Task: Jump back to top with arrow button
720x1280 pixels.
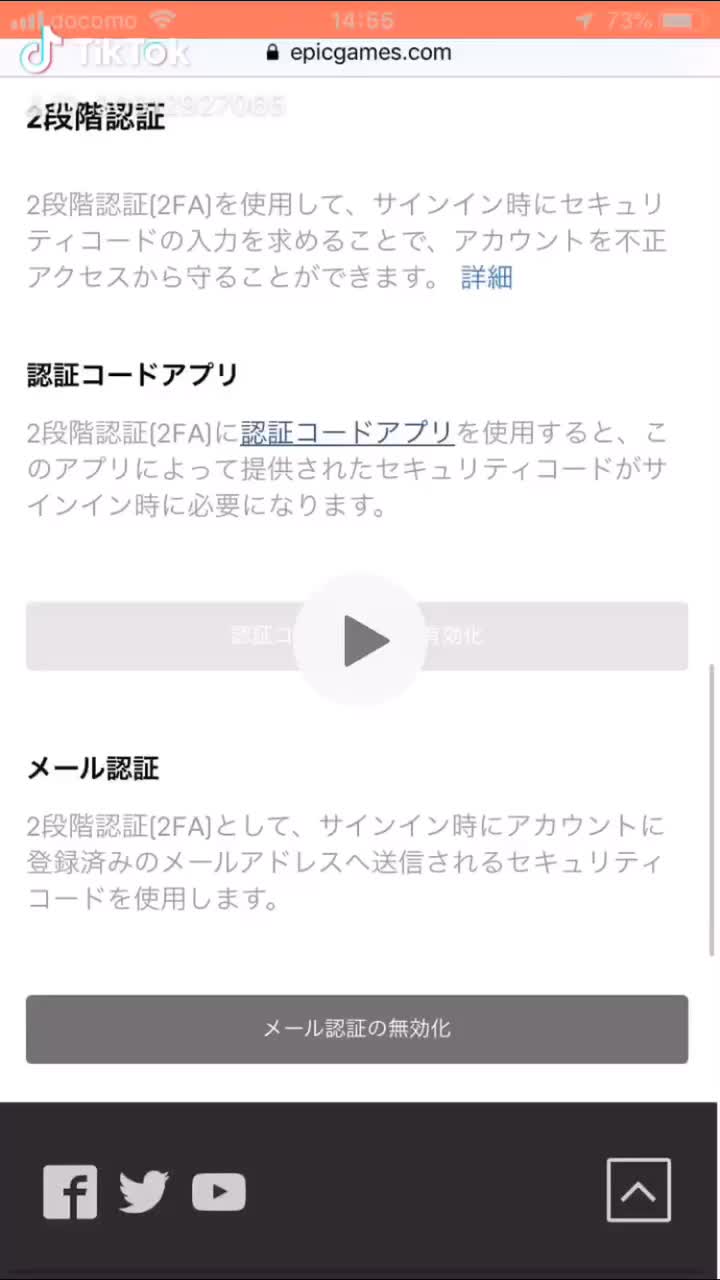Action: pyautogui.click(x=638, y=1190)
